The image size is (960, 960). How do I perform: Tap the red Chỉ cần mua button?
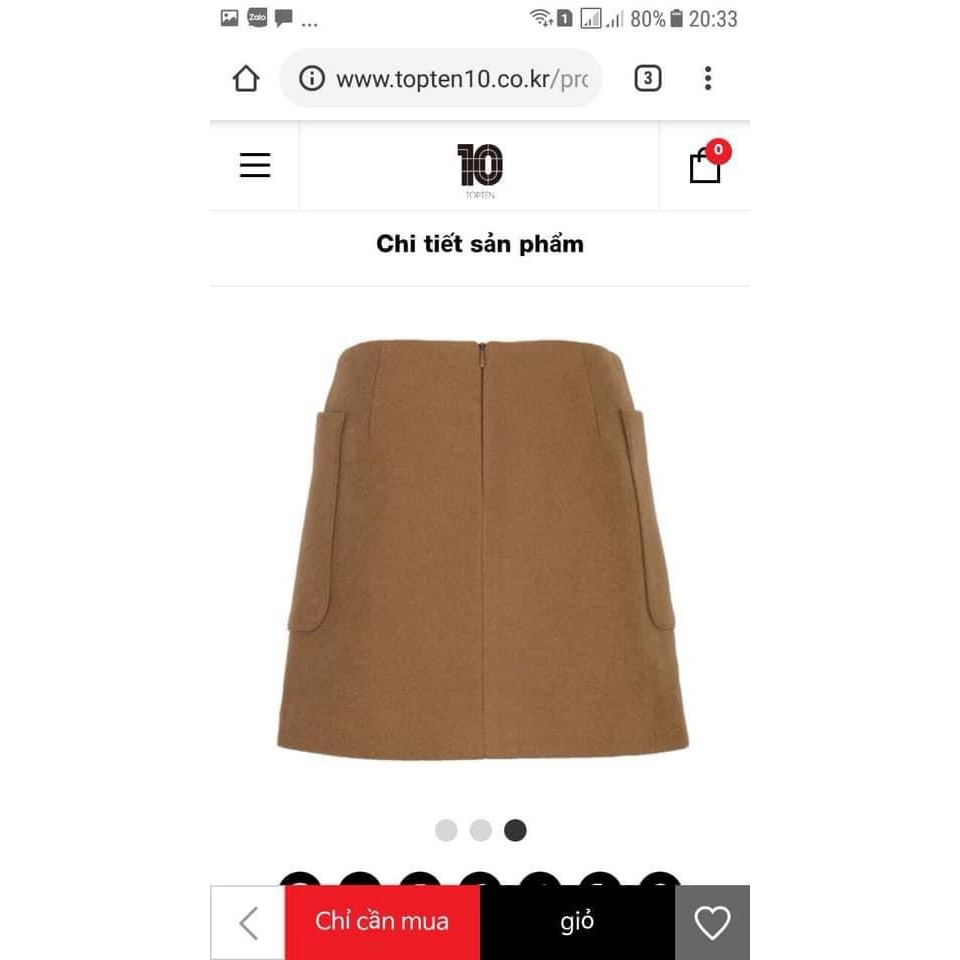pos(382,922)
